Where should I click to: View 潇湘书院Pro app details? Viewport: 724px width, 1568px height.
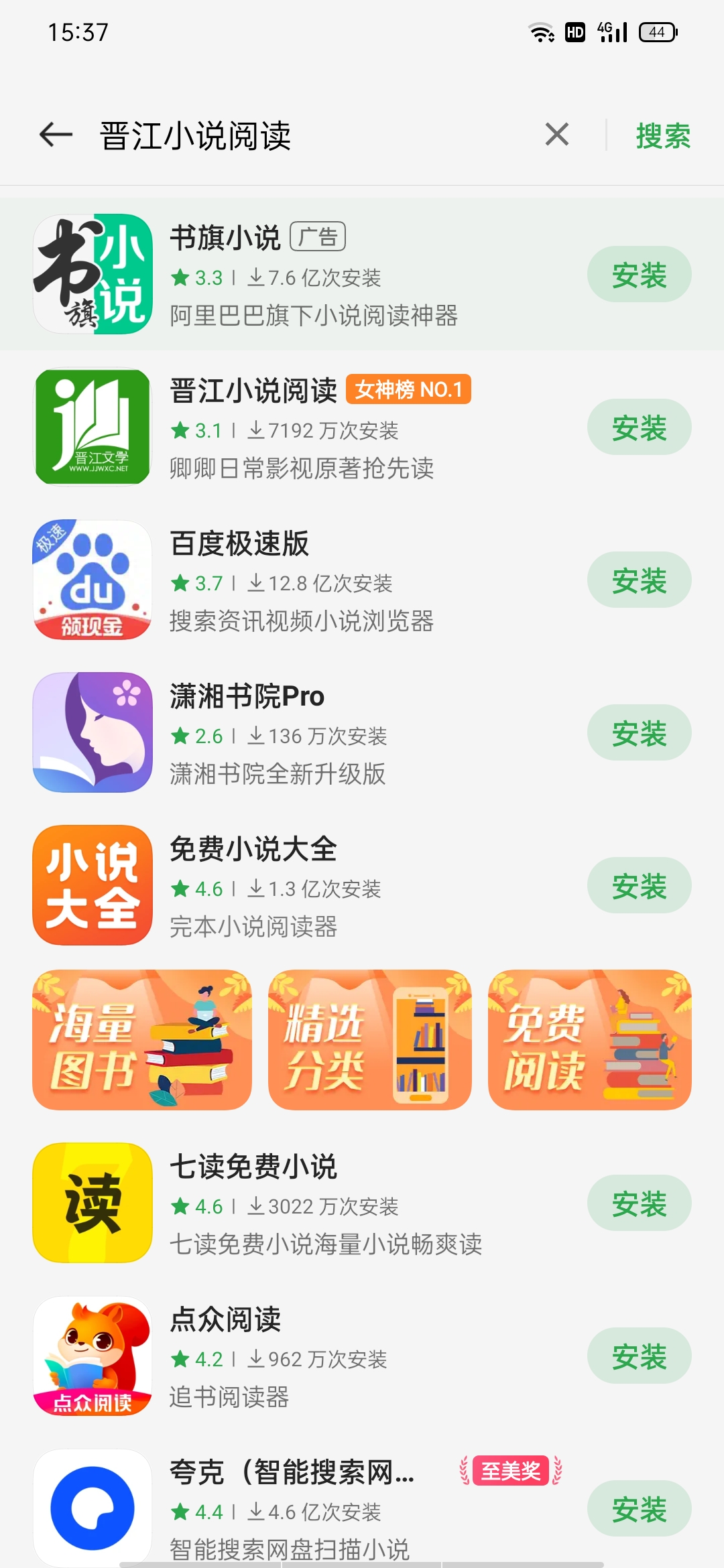[x=302, y=734]
